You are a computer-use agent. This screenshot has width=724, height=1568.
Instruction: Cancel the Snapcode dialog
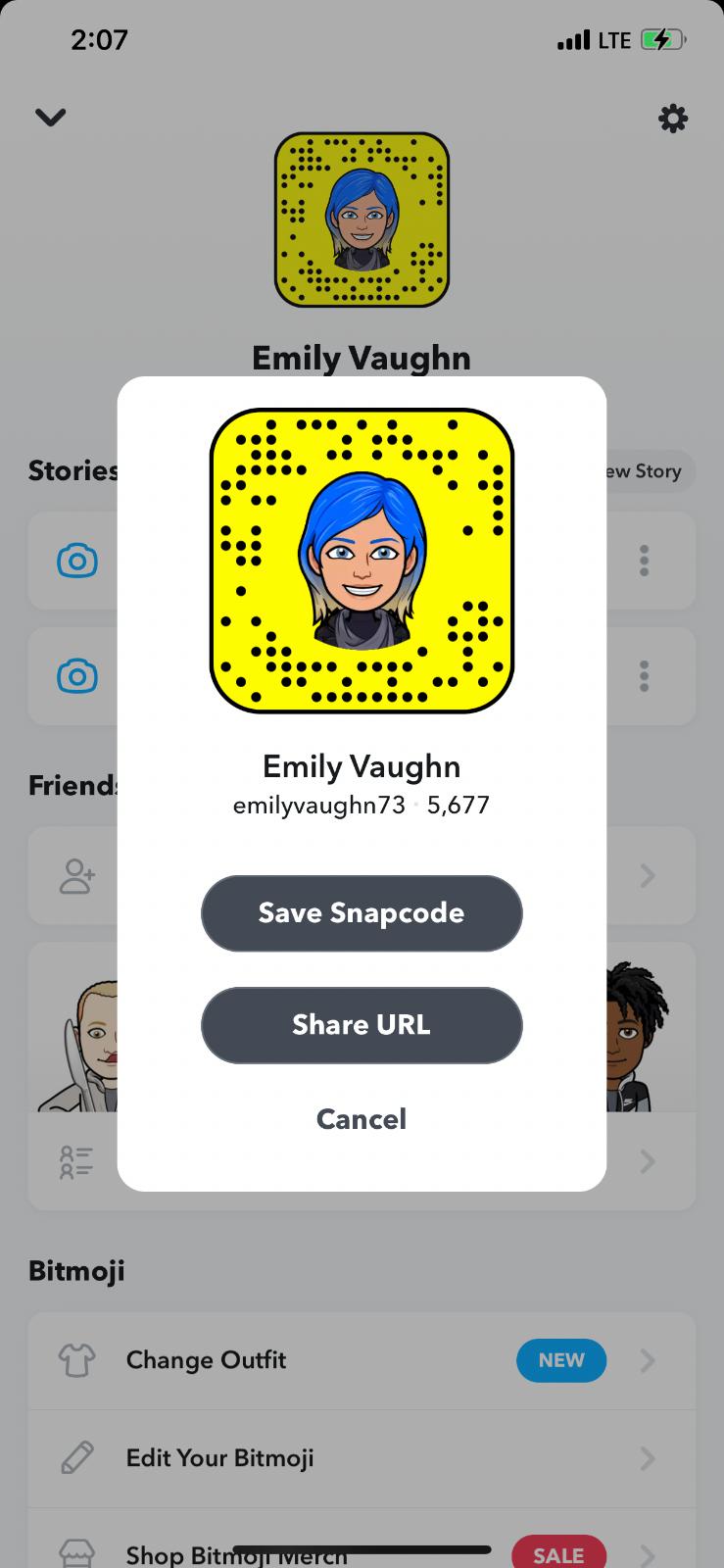[x=362, y=1119]
